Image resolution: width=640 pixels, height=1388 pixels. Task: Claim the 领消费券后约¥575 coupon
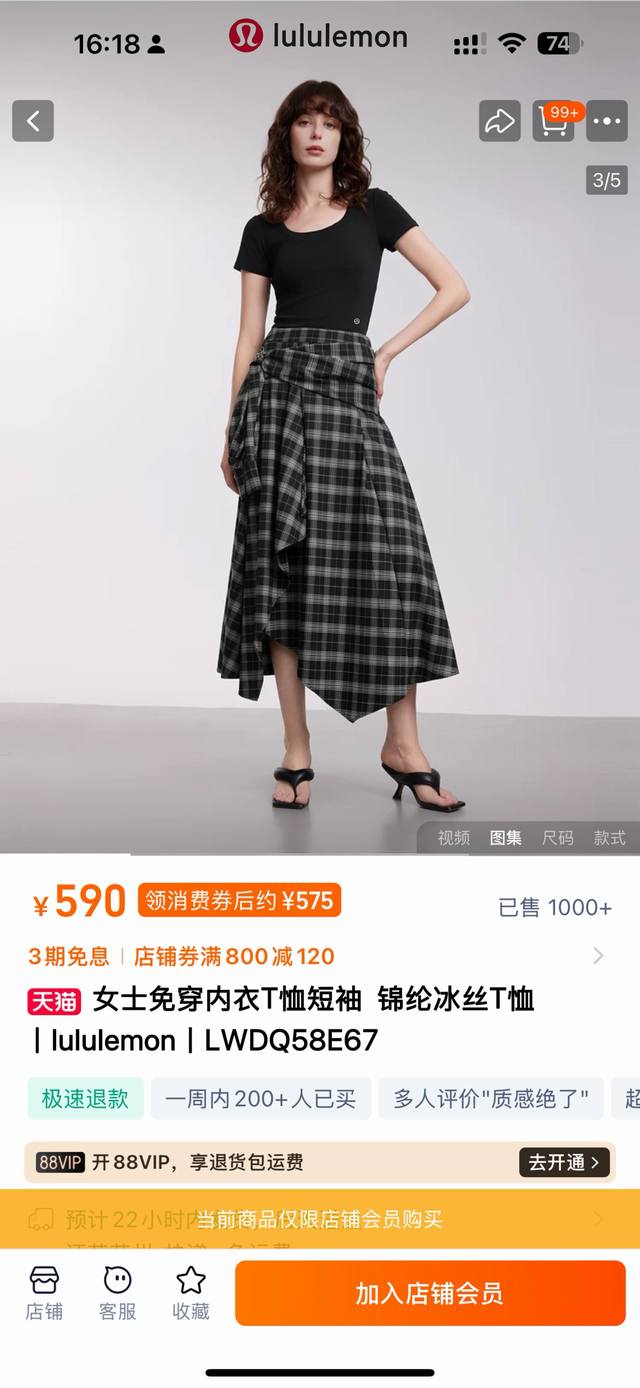239,901
